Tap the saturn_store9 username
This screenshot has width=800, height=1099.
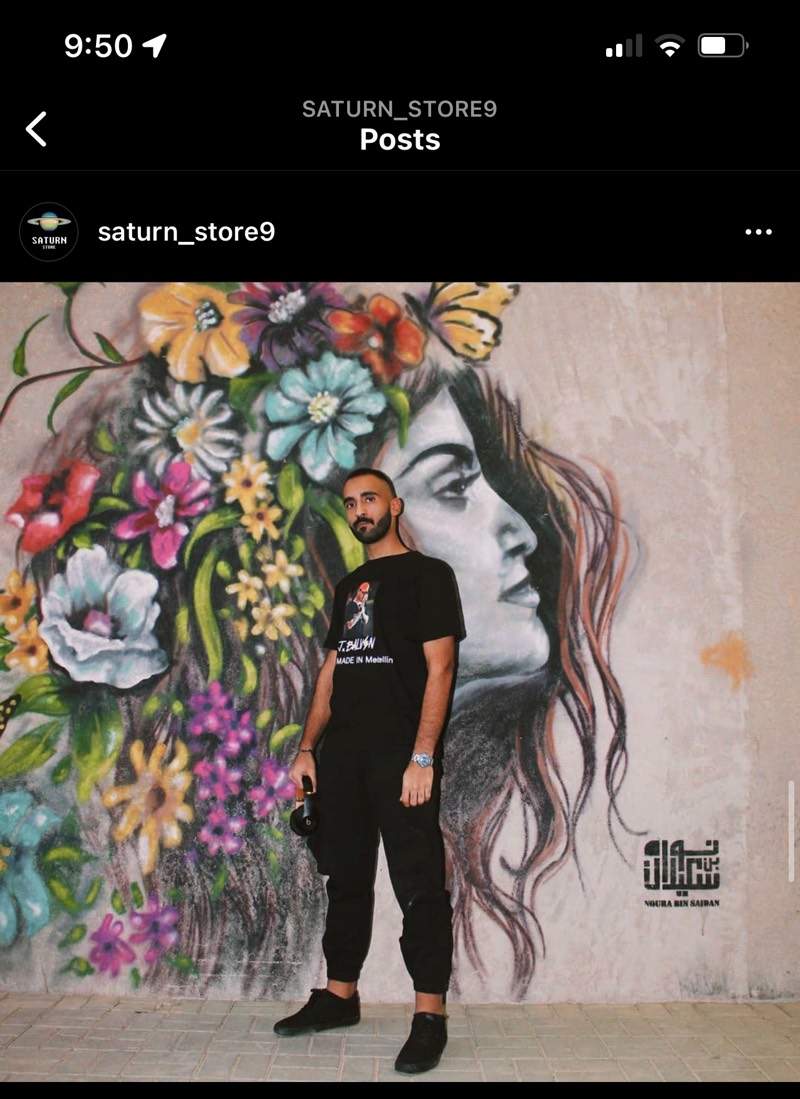(186, 232)
